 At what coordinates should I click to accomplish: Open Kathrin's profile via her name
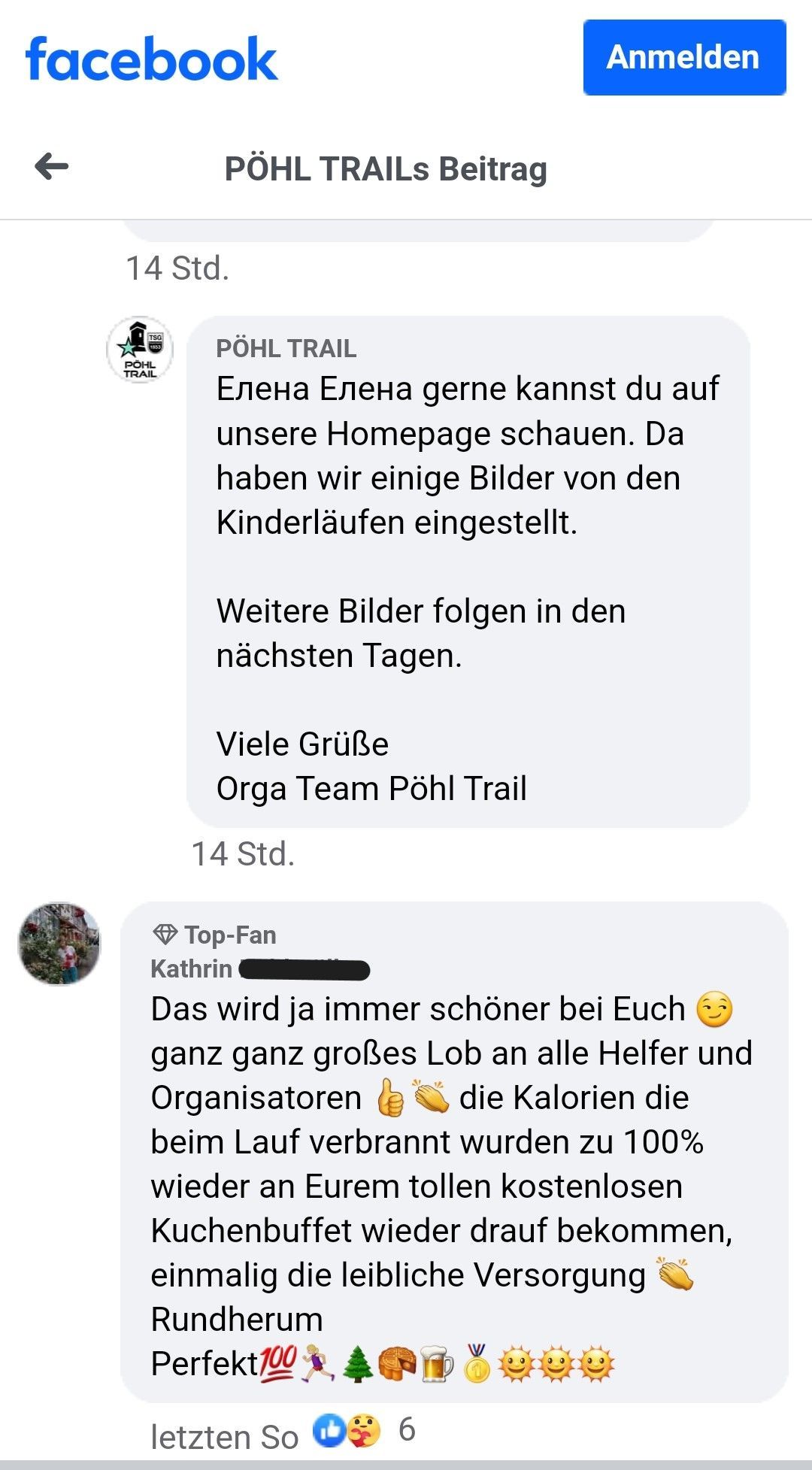pyautogui.click(x=259, y=969)
